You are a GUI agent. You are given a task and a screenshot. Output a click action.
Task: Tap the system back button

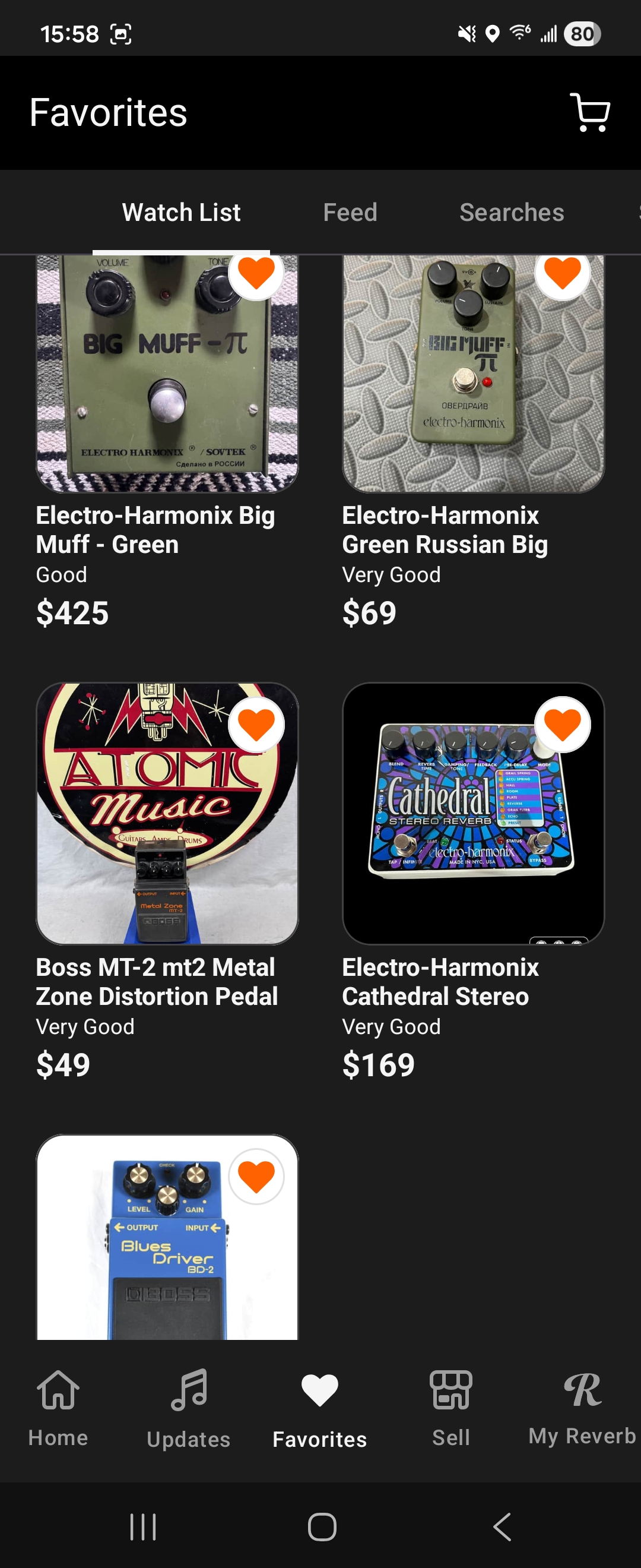502,1526
